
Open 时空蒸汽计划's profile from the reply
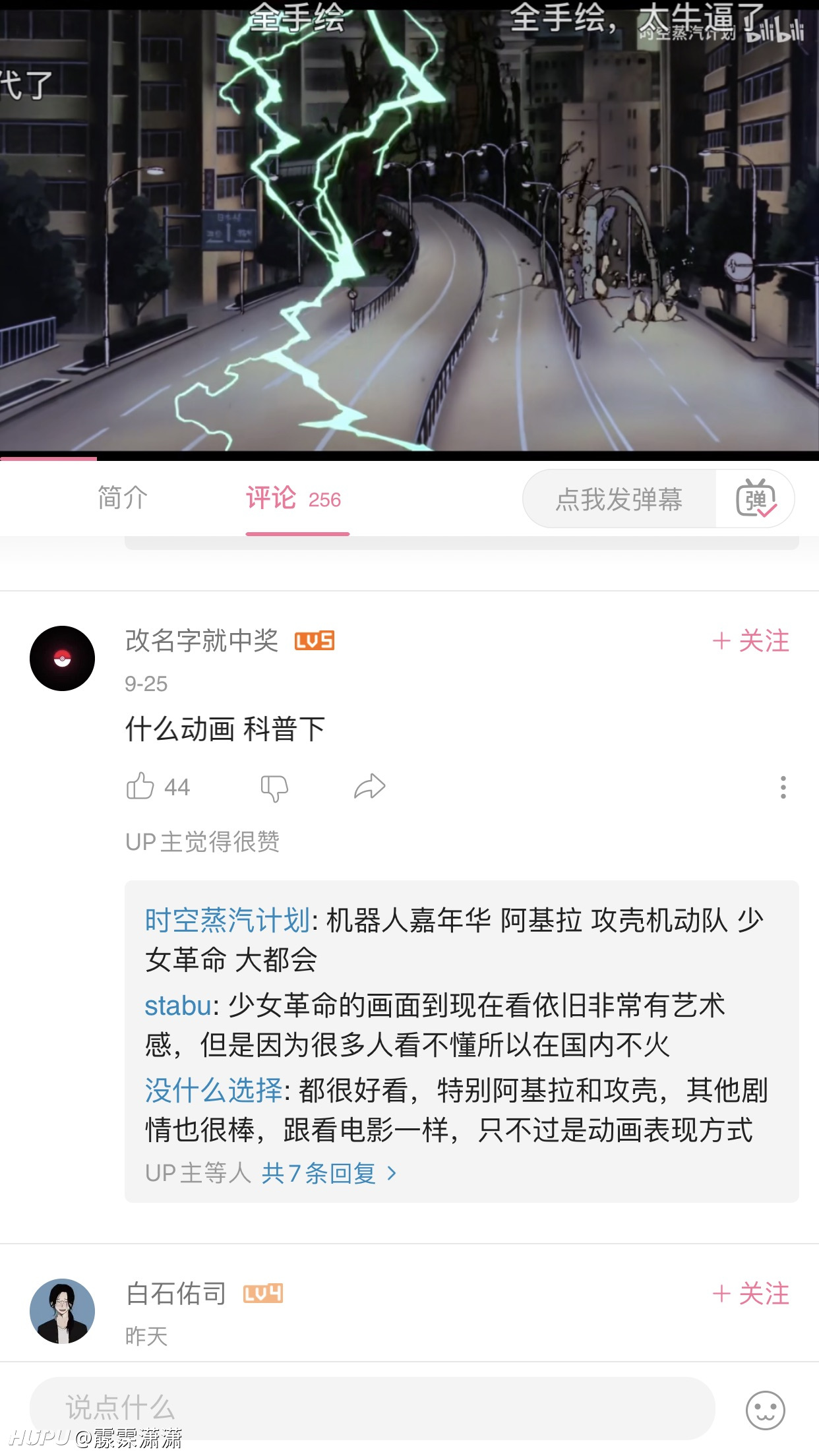click(x=228, y=920)
